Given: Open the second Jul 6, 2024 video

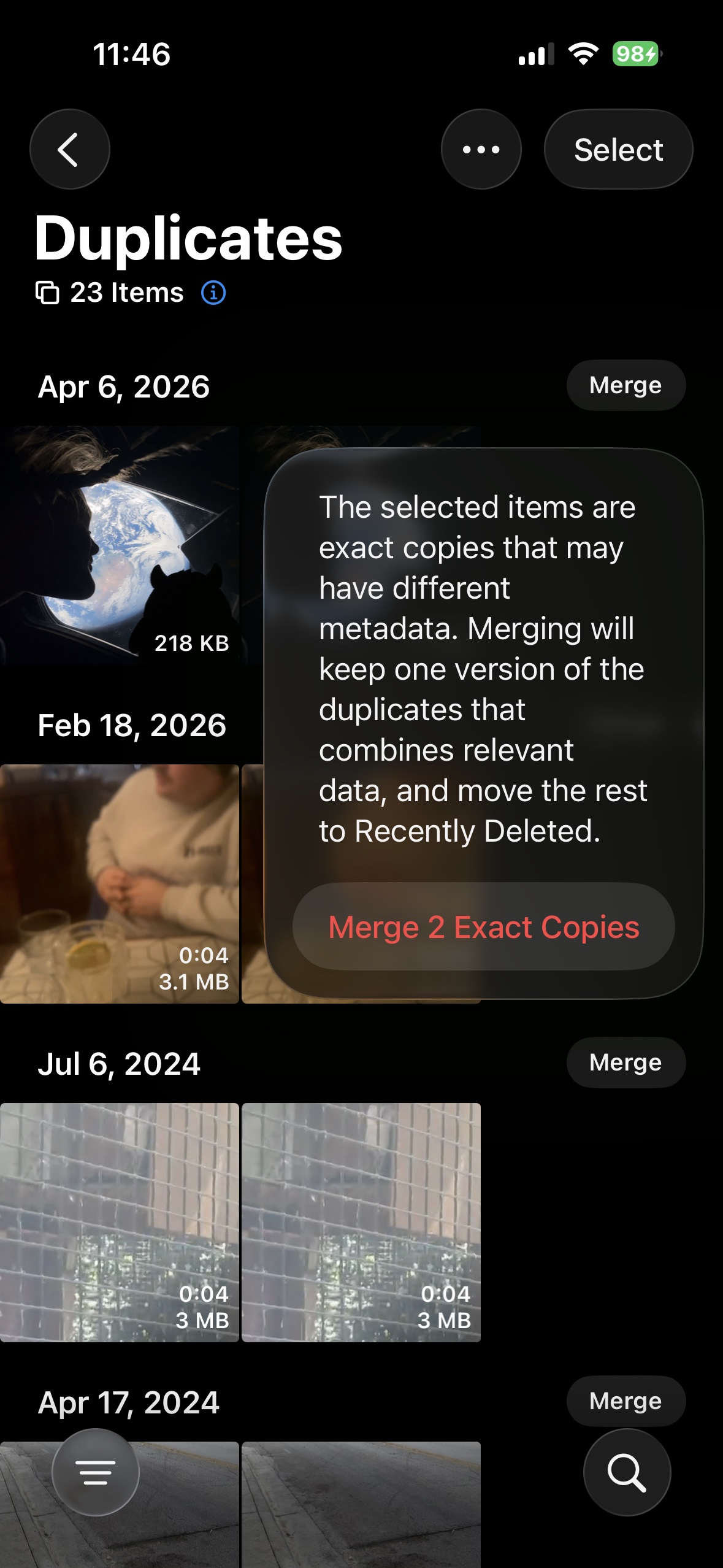Looking at the screenshot, I should (x=361, y=1222).
